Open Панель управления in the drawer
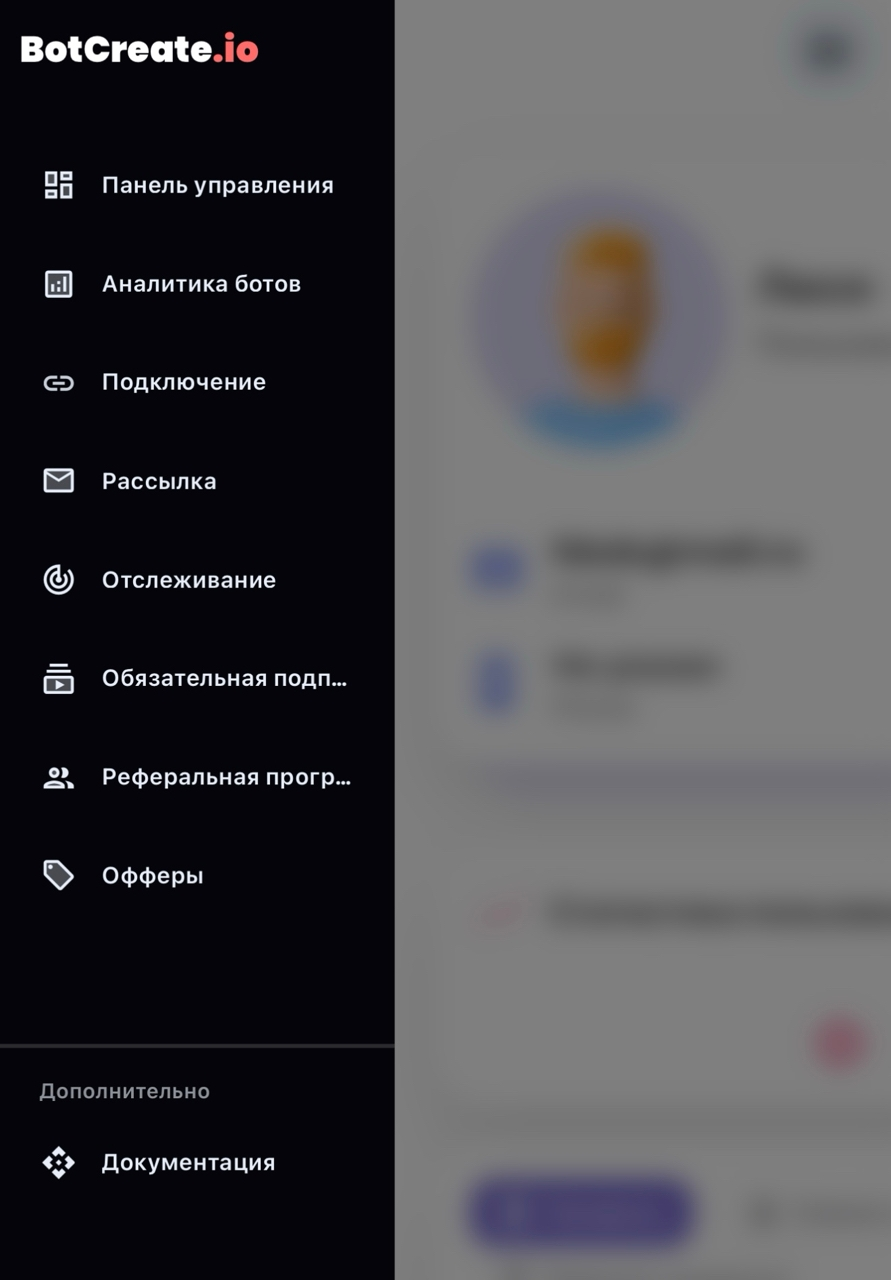The height and width of the screenshot is (1280, 891). coord(216,186)
